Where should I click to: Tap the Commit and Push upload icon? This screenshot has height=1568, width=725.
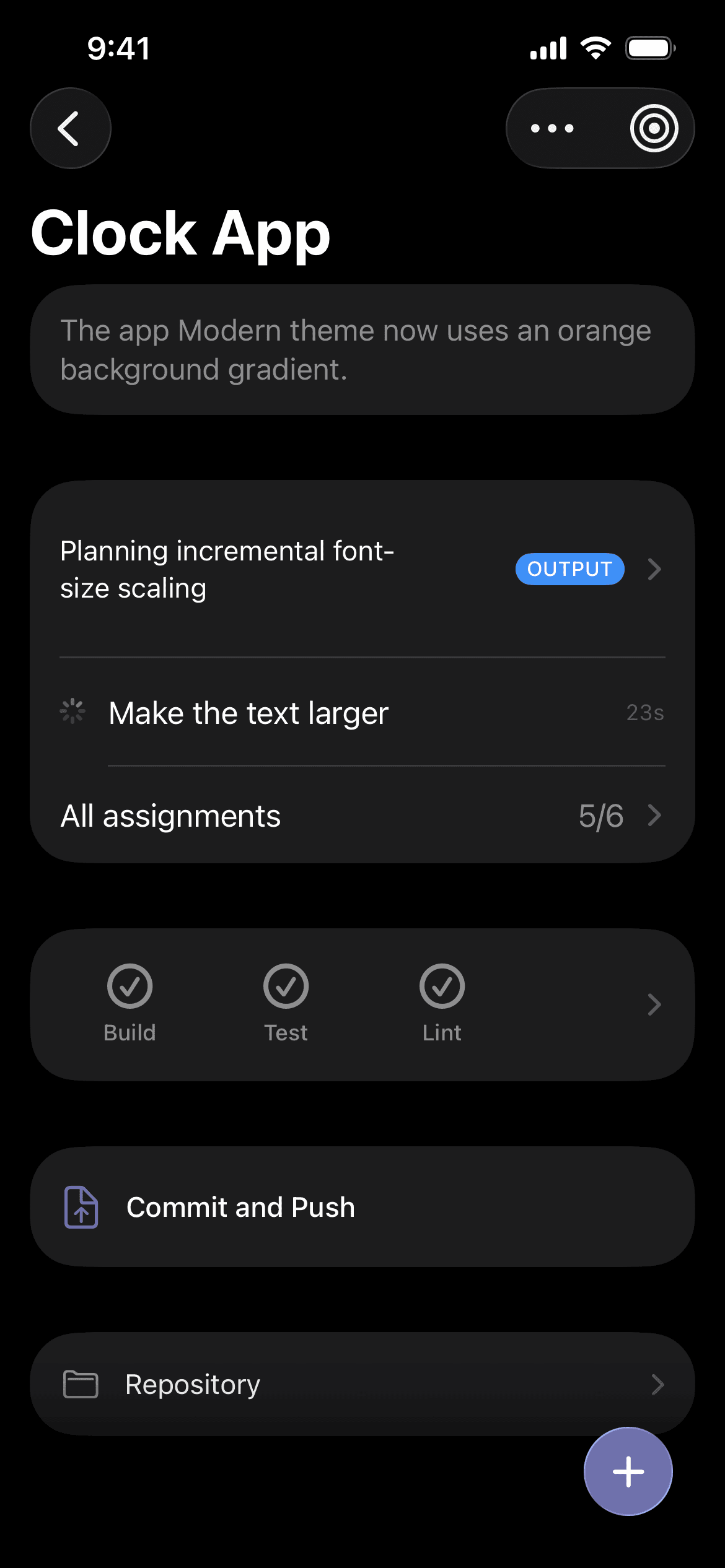click(81, 1206)
